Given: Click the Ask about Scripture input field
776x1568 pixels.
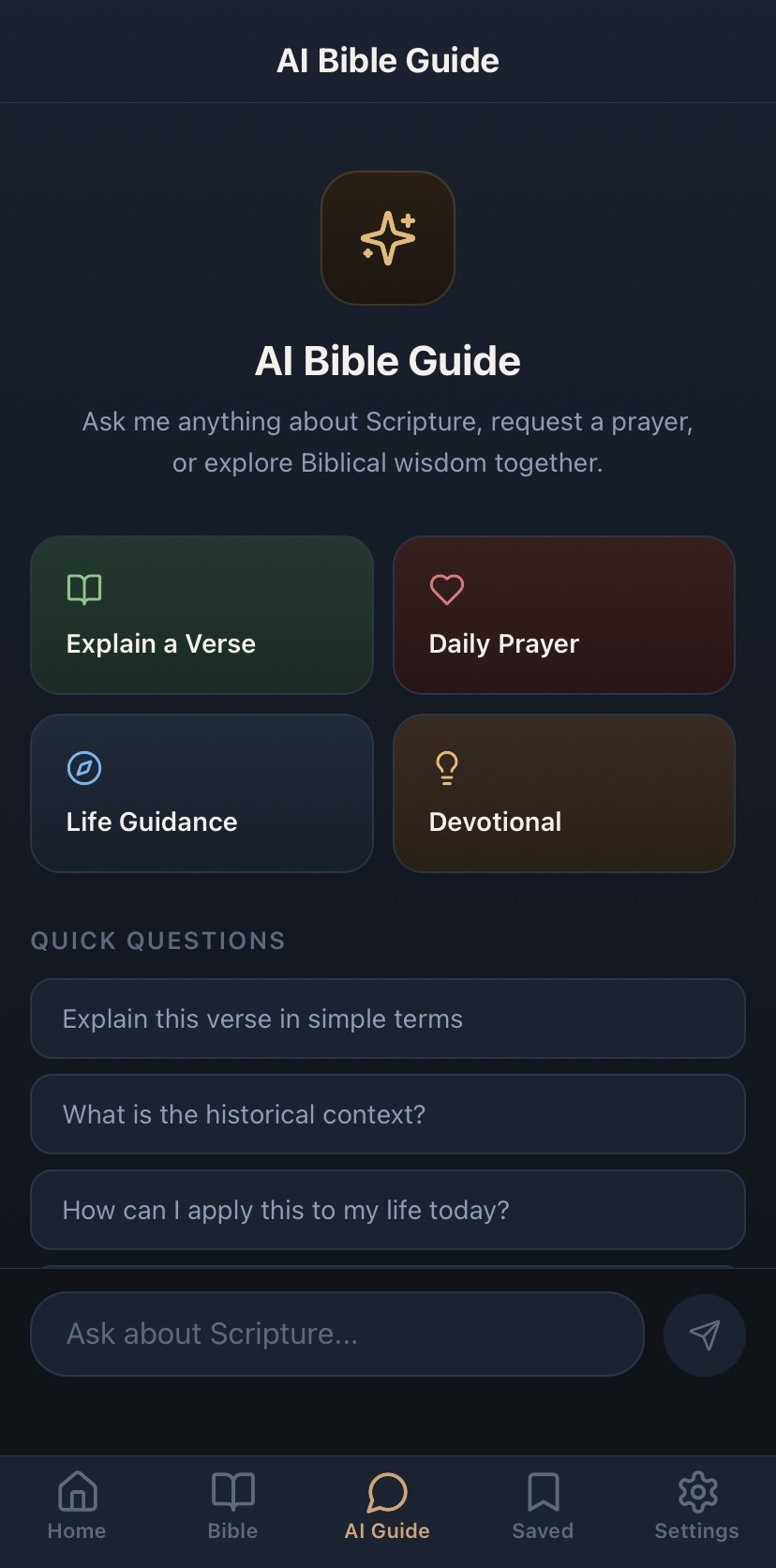Looking at the screenshot, I should pos(337,1334).
